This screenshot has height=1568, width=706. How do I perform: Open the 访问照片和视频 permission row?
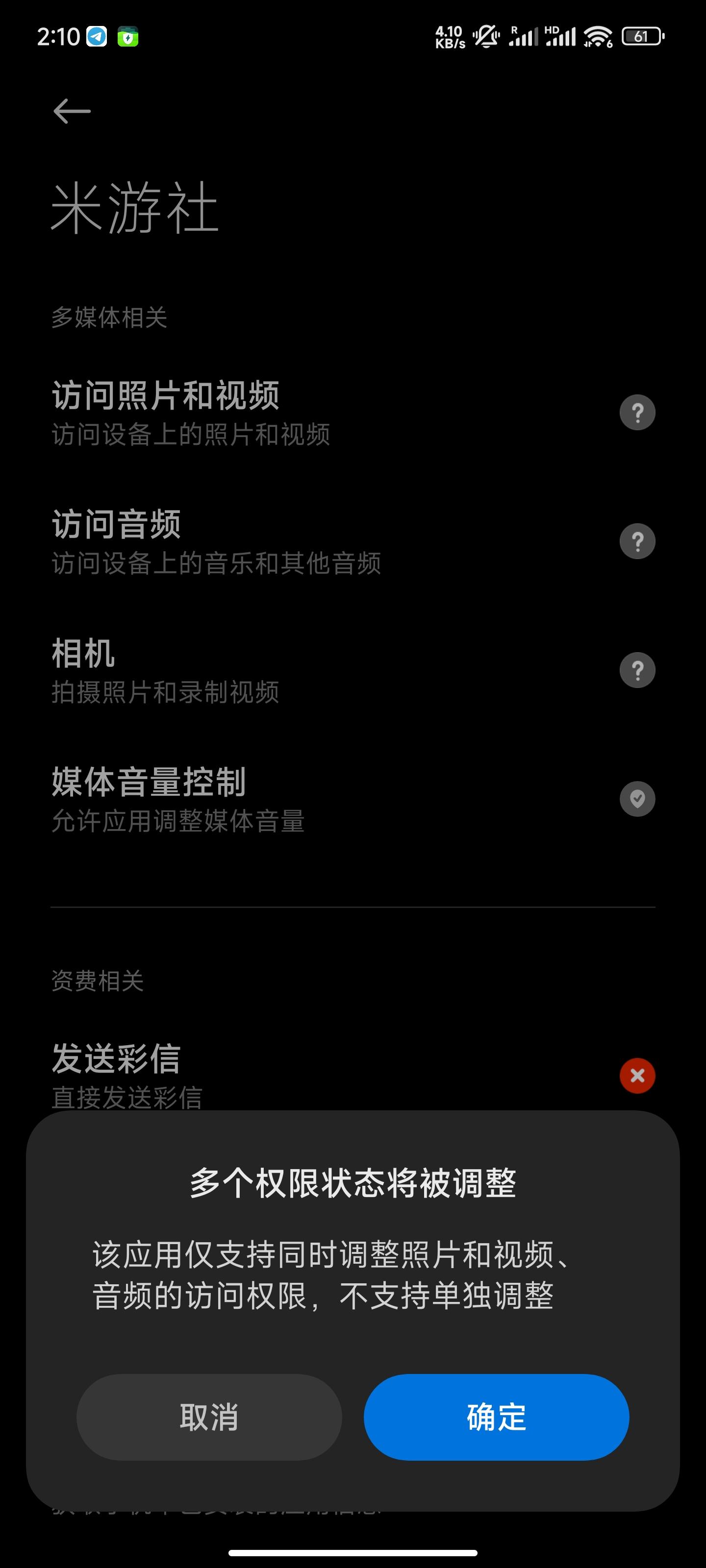pyautogui.click(x=353, y=413)
